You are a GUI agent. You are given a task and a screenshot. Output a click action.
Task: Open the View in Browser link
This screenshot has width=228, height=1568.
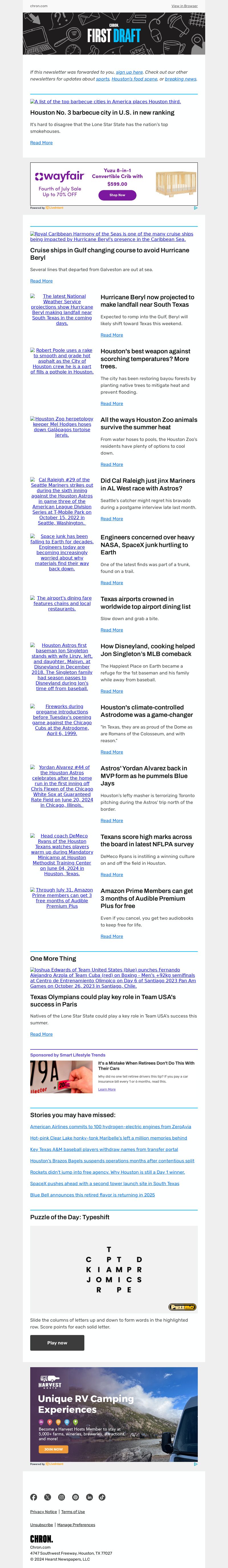click(x=184, y=5)
